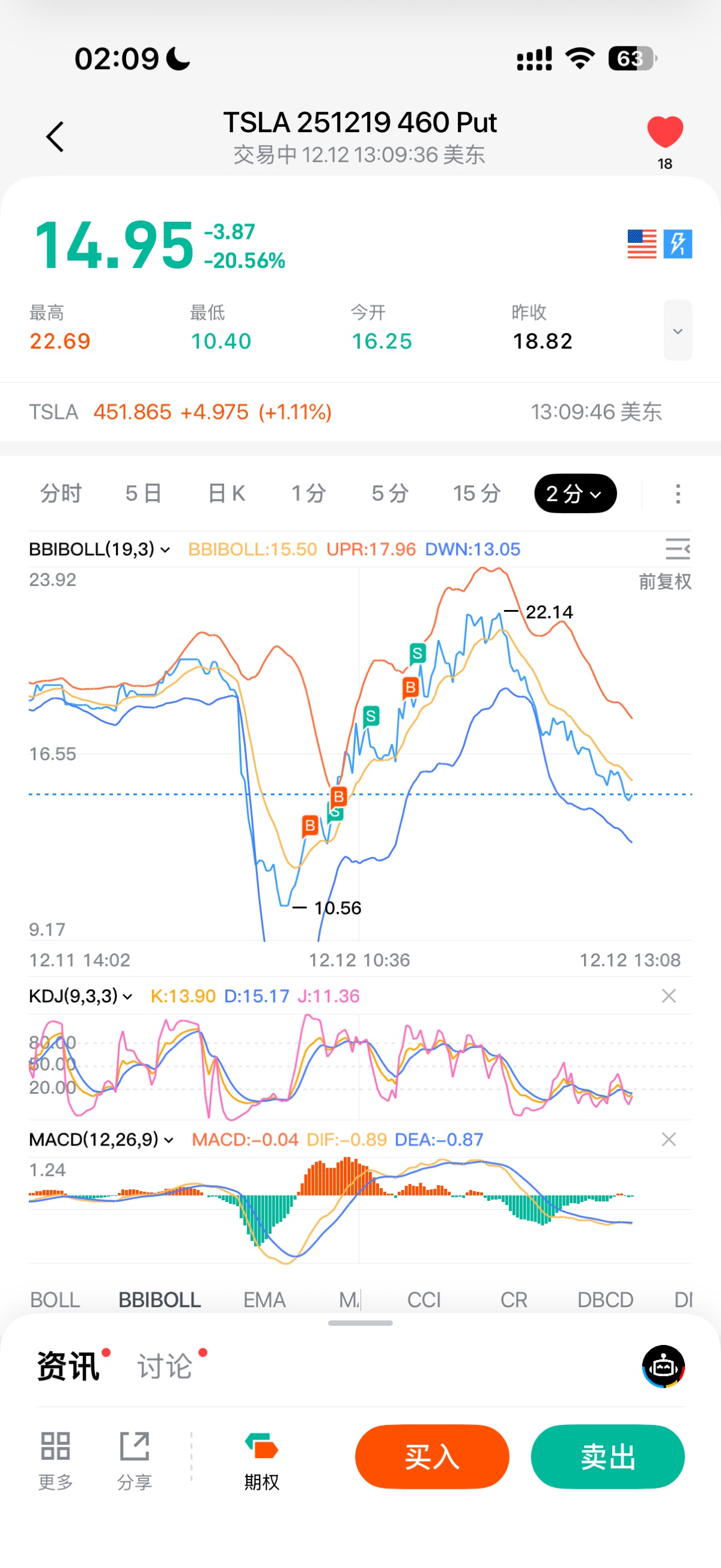Viewport: 721px width, 1568px height.
Task: Select the 1分 chart interval
Action: click(x=308, y=493)
